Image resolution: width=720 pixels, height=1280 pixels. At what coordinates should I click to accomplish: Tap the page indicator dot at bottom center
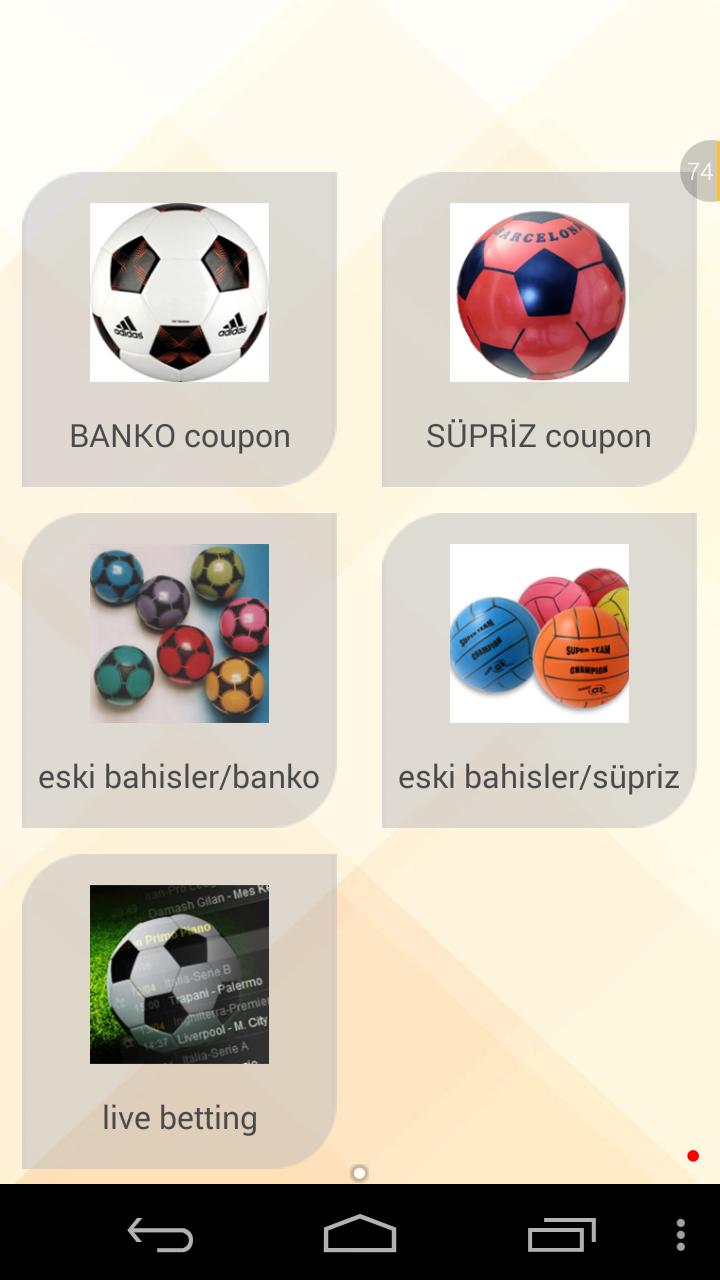360,1172
